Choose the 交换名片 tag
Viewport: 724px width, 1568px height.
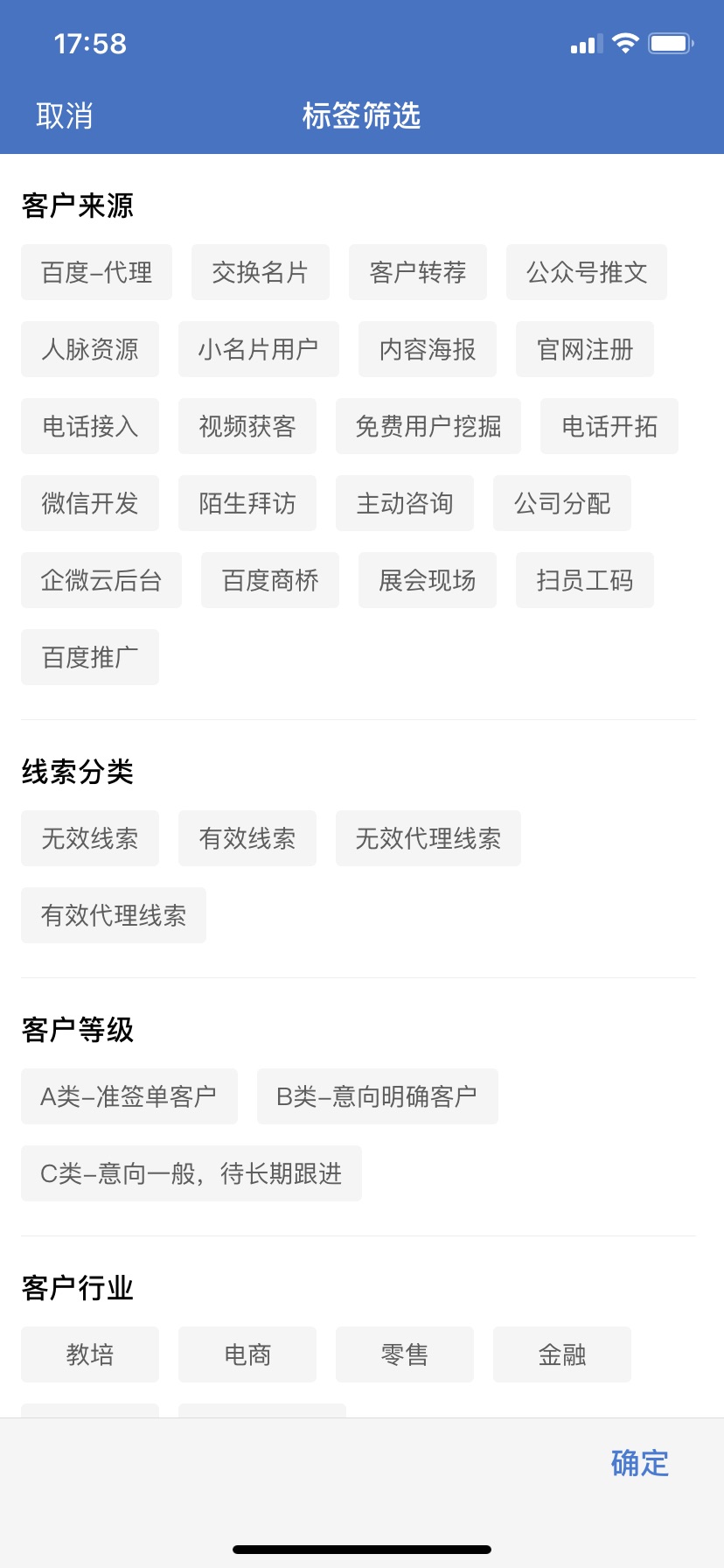[260, 272]
